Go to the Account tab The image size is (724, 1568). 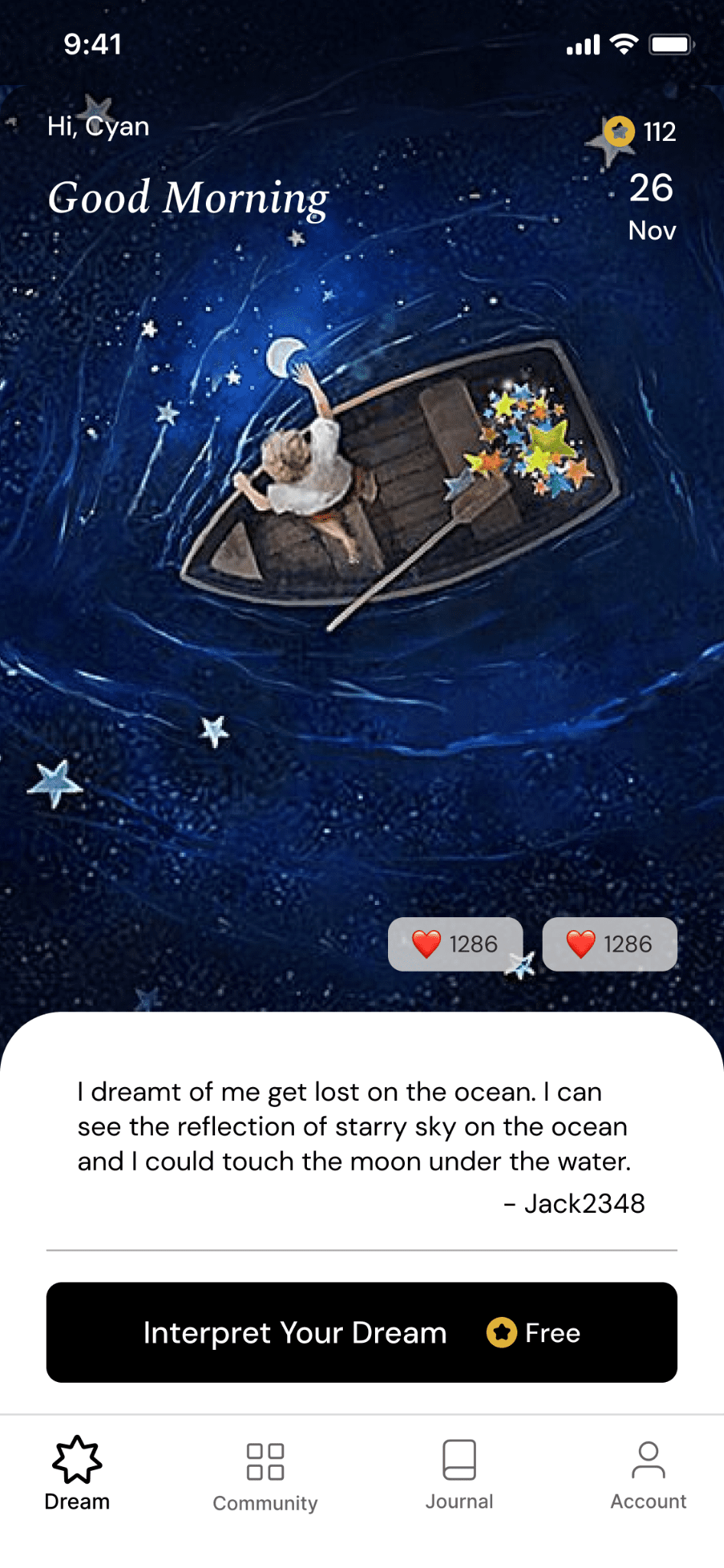click(x=648, y=1475)
